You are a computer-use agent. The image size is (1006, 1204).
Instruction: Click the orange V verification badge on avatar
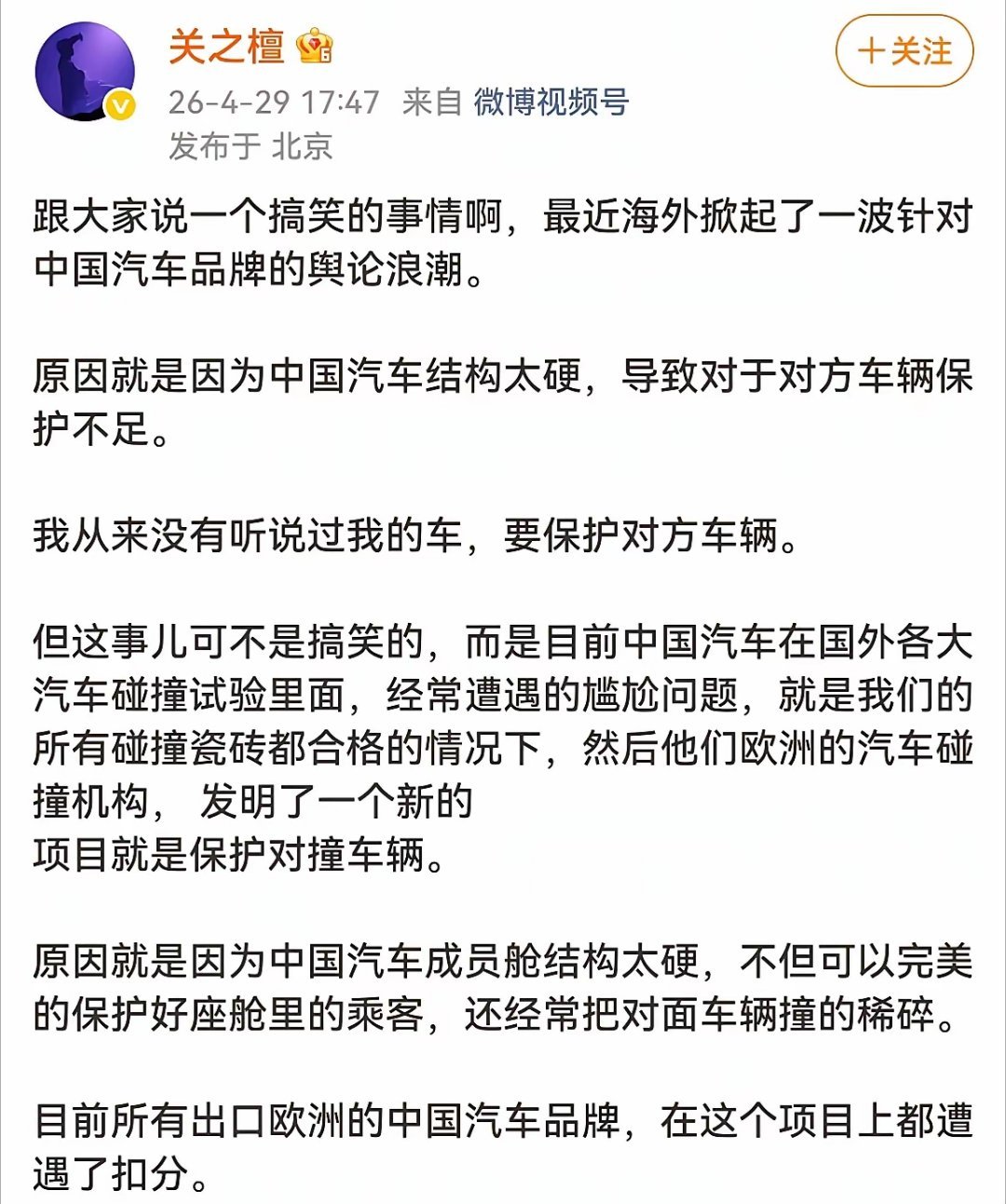[118, 102]
